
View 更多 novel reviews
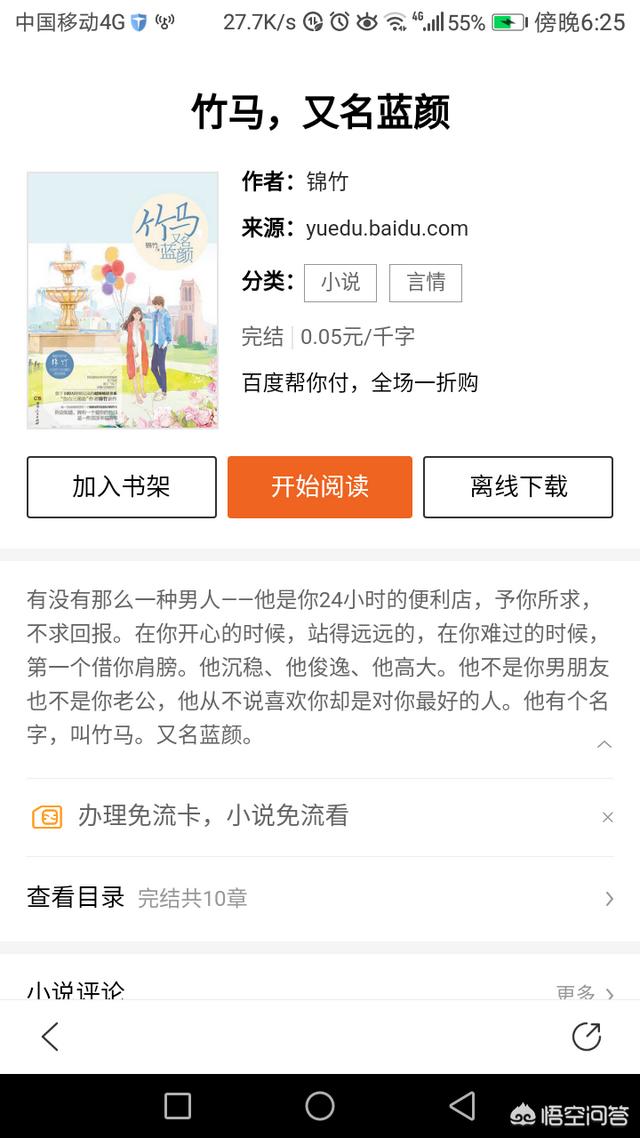pos(585,993)
